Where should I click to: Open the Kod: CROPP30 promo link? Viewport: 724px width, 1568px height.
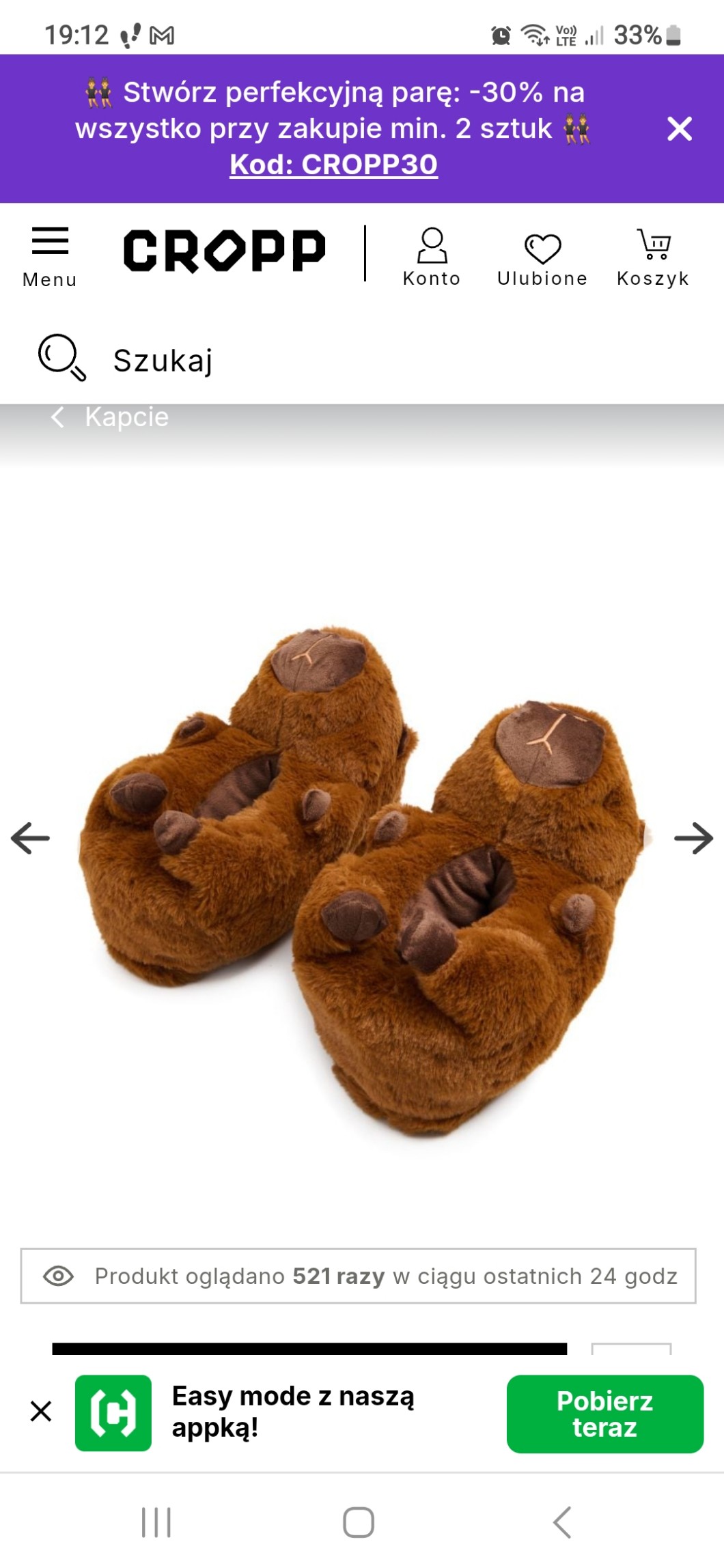[333, 165]
